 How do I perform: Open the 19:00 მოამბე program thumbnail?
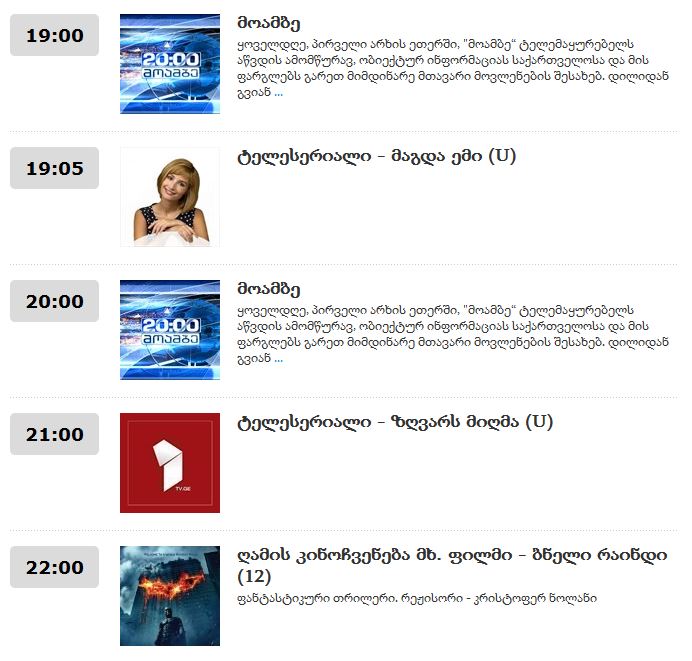pos(169,64)
